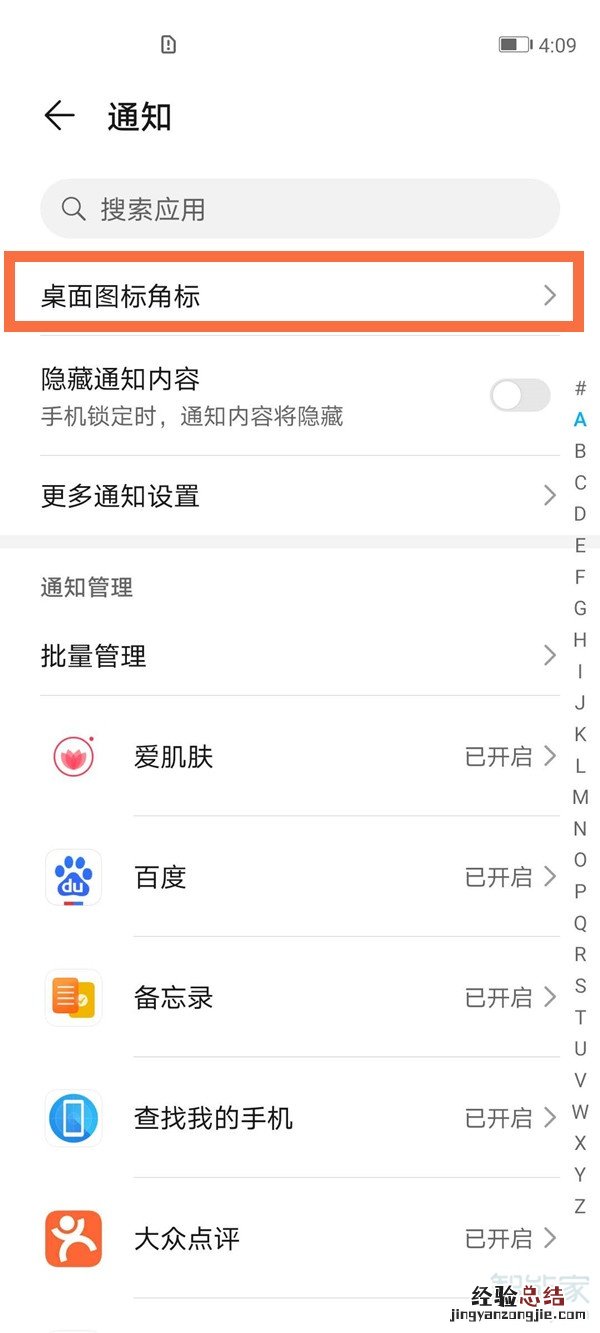Jump to letter M in the index
600x1333 pixels.
point(580,797)
